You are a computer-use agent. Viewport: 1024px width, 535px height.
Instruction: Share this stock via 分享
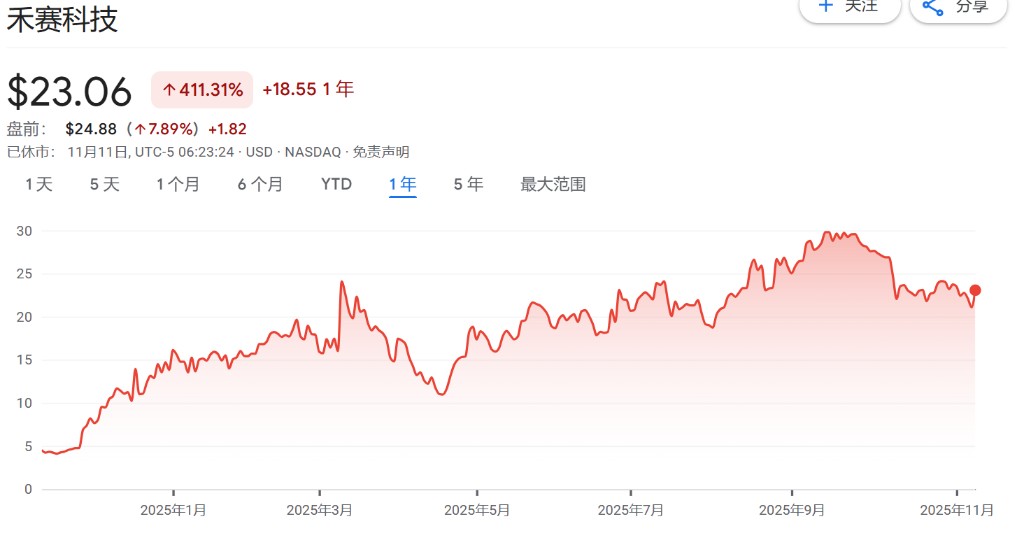coord(957,6)
